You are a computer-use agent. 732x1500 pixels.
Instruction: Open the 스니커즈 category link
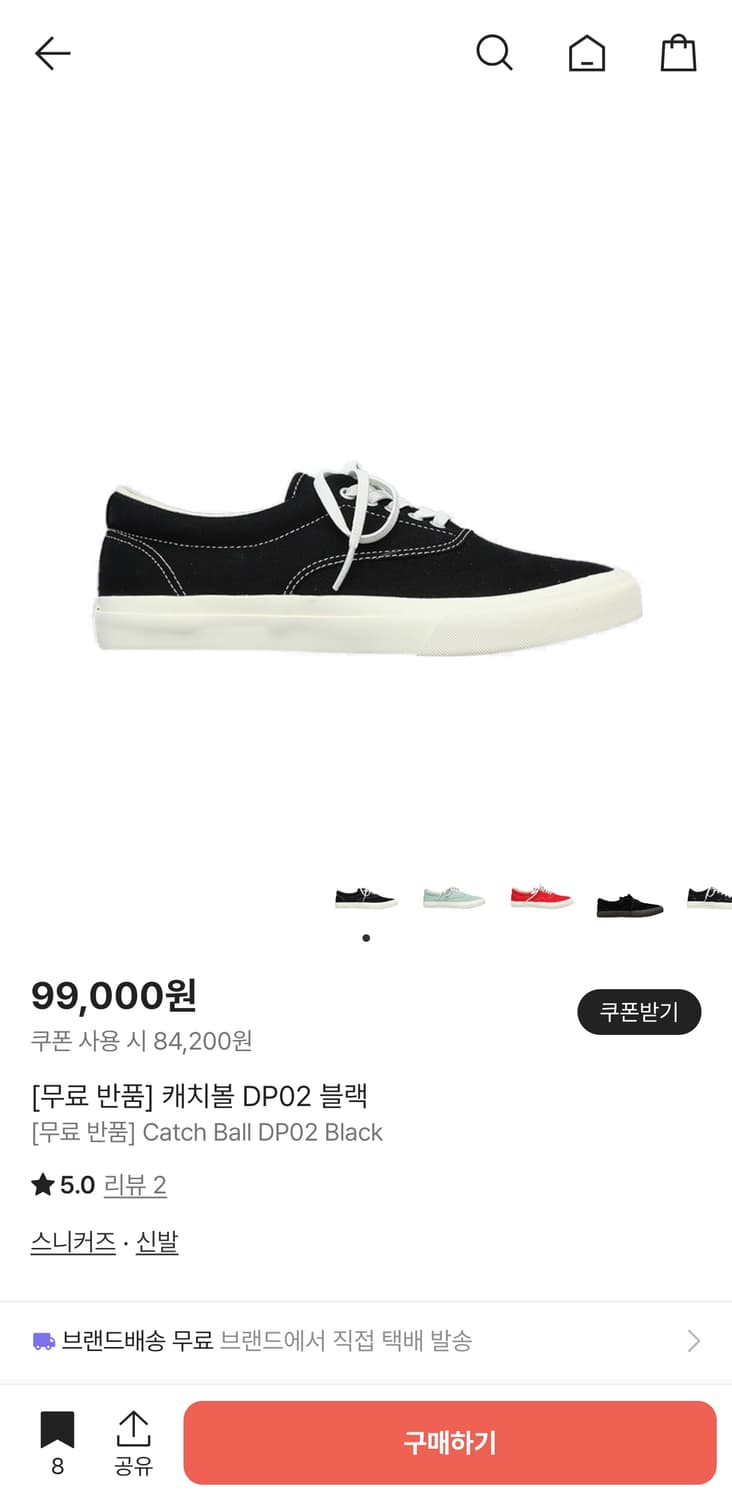point(72,1242)
